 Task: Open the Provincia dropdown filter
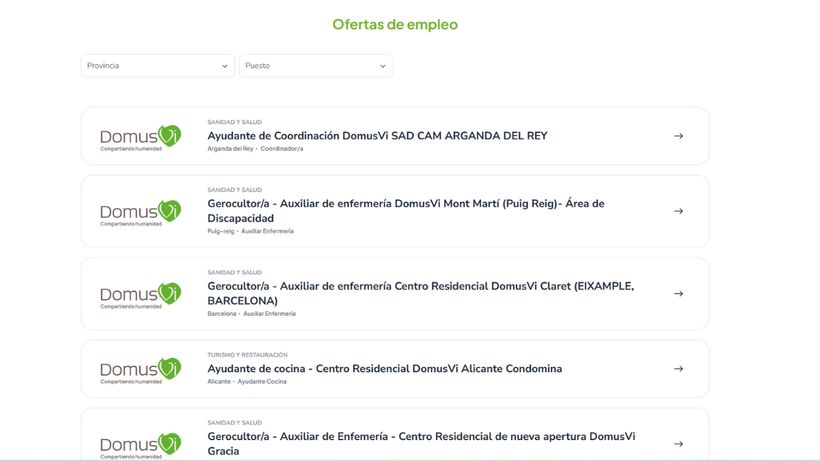point(158,66)
